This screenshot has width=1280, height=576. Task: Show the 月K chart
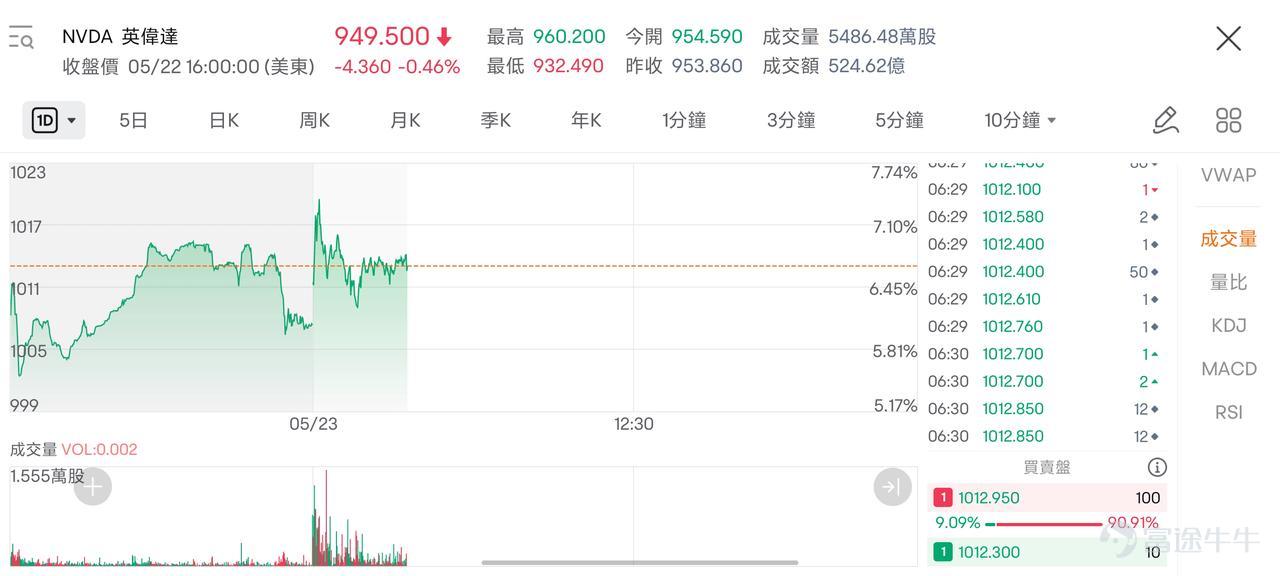[405, 120]
